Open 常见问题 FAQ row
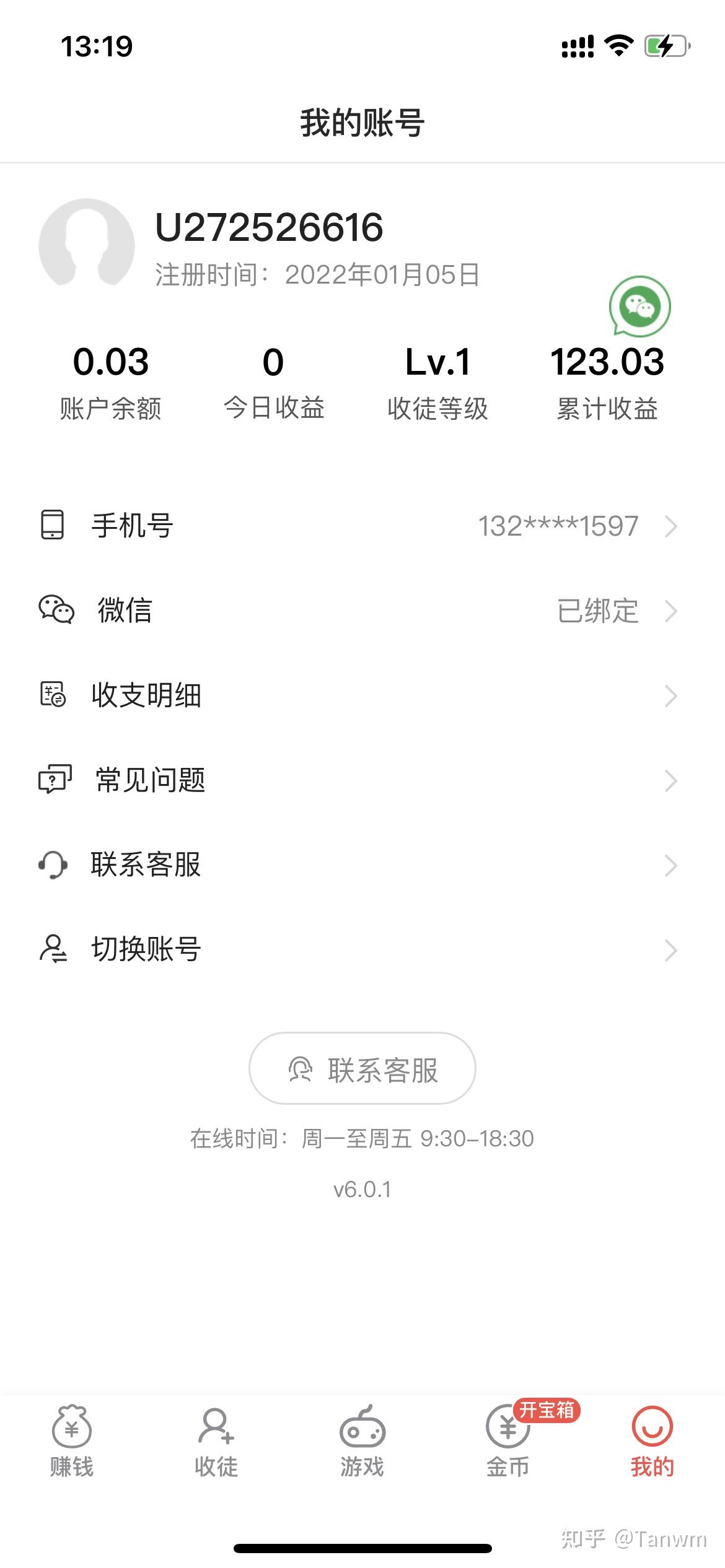725x1568 pixels. click(362, 780)
